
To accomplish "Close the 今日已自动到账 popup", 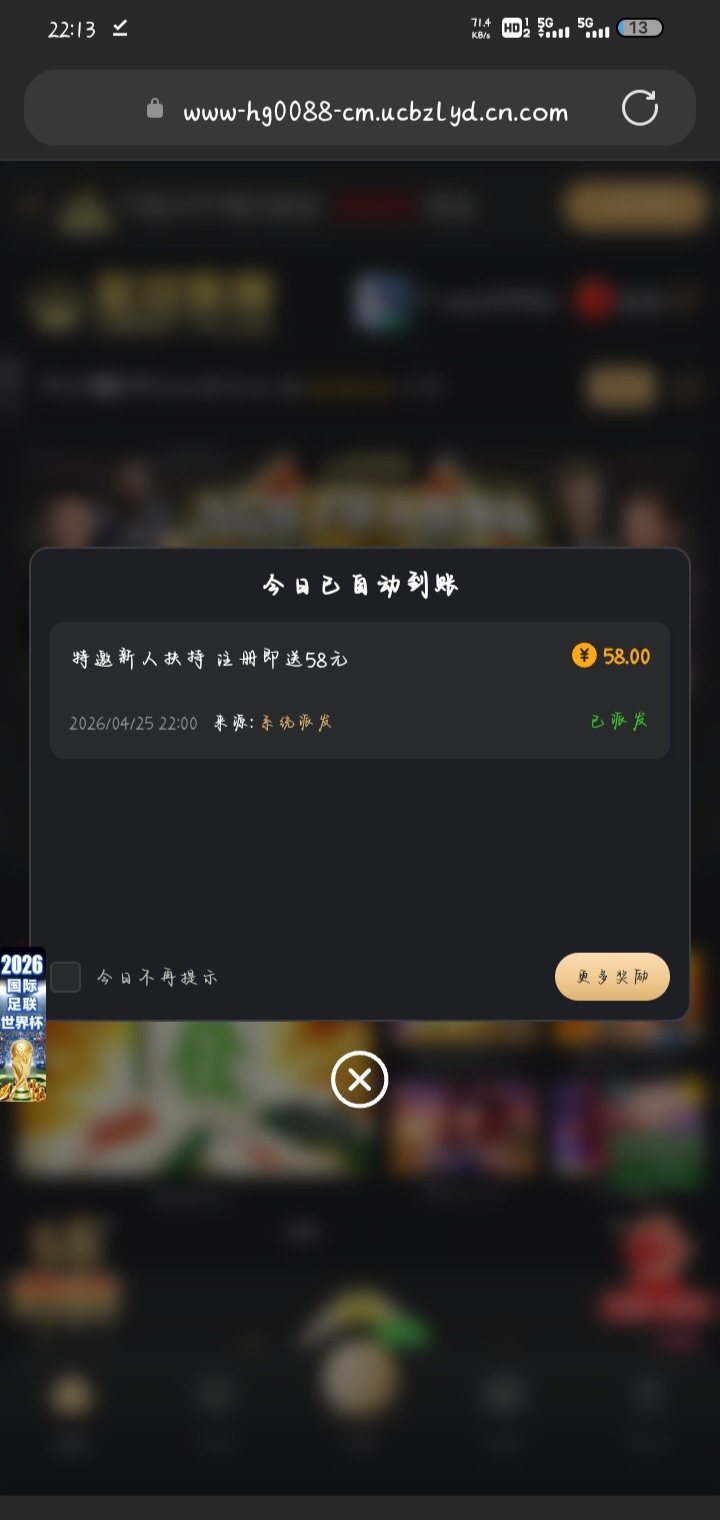I will click(x=360, y=1080).
